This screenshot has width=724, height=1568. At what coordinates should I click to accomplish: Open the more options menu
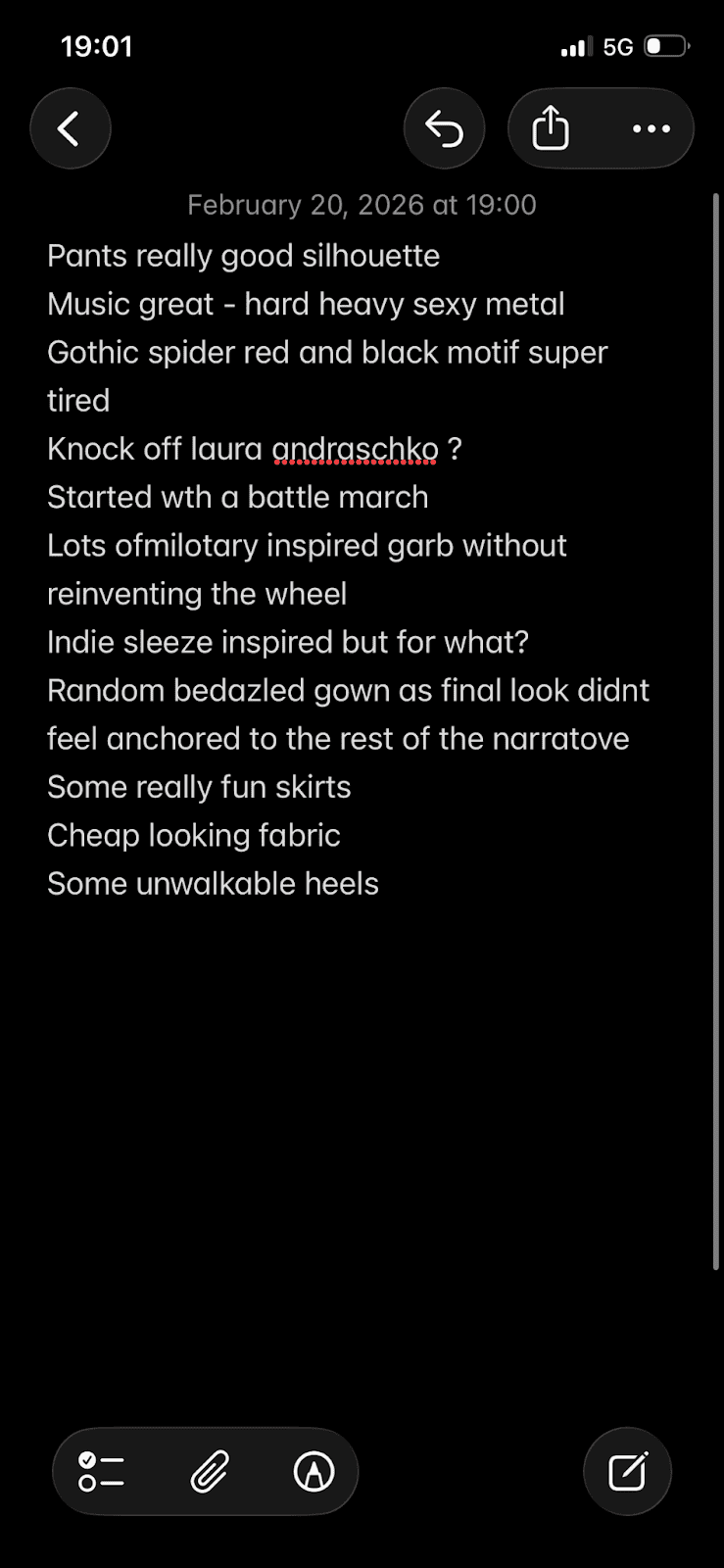click(x=652, y=128)
